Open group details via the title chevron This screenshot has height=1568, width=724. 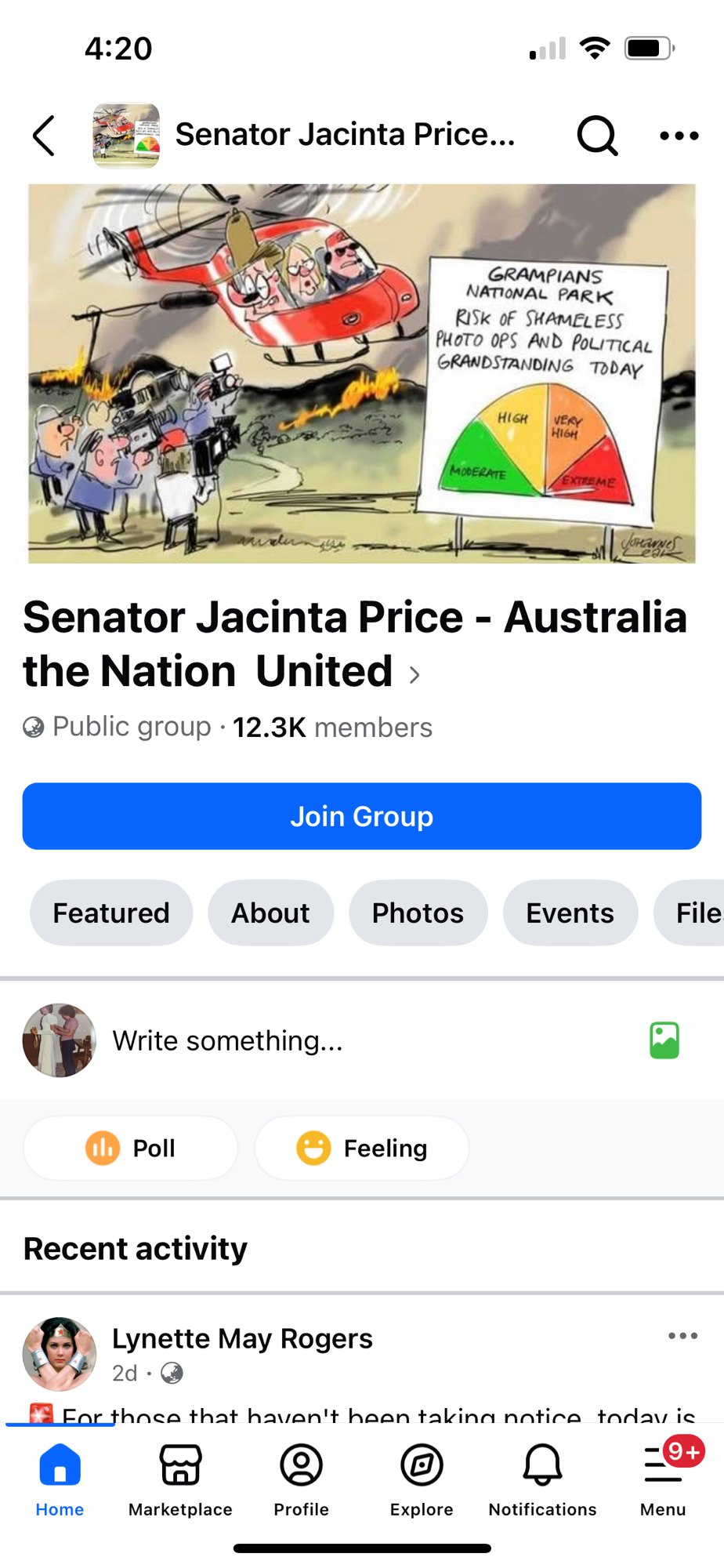[414, 674]
